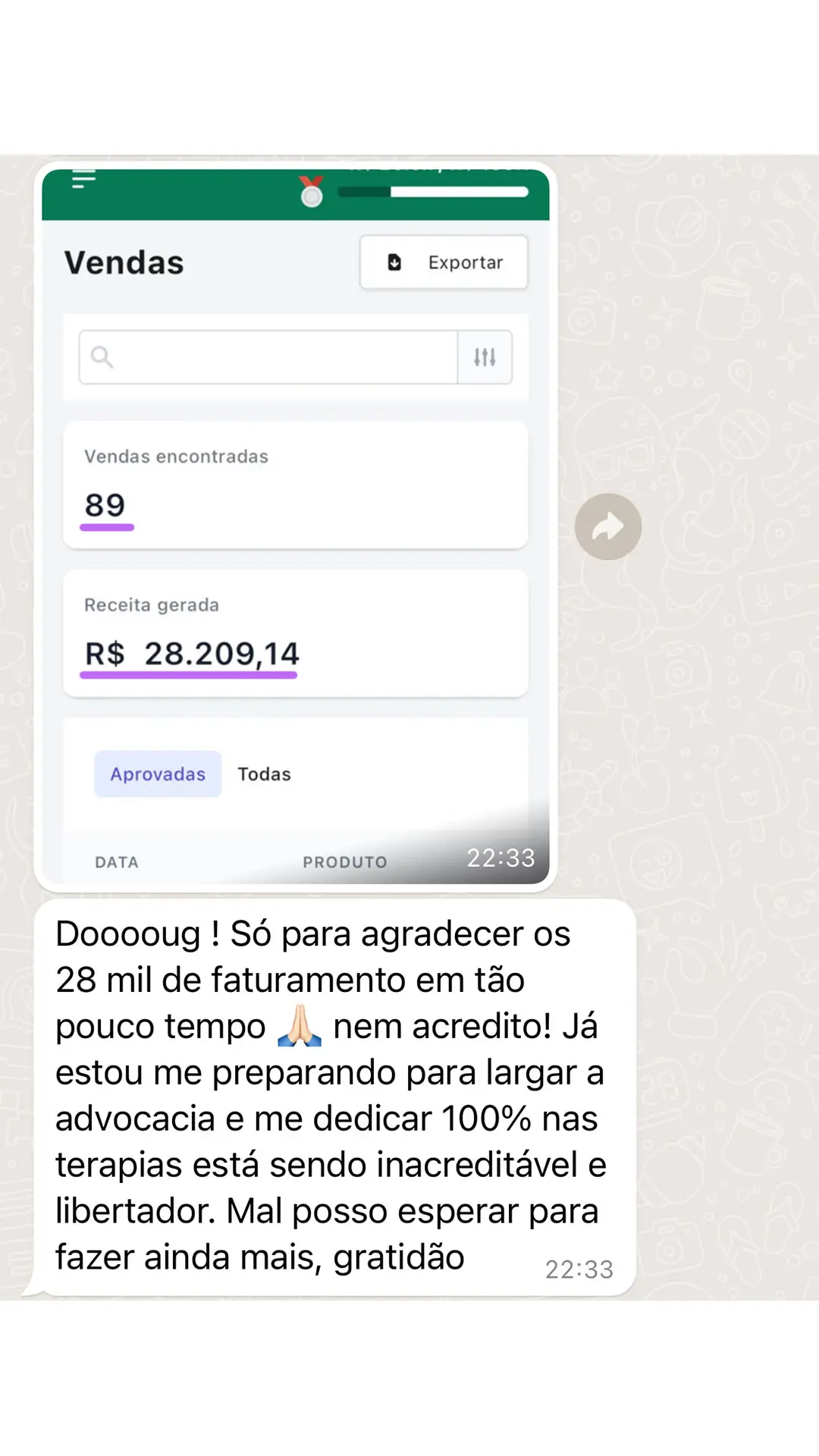Disable the active Aprovadas filter
Viewport: 819px width, 1456px height.
(x=157, y=773)
